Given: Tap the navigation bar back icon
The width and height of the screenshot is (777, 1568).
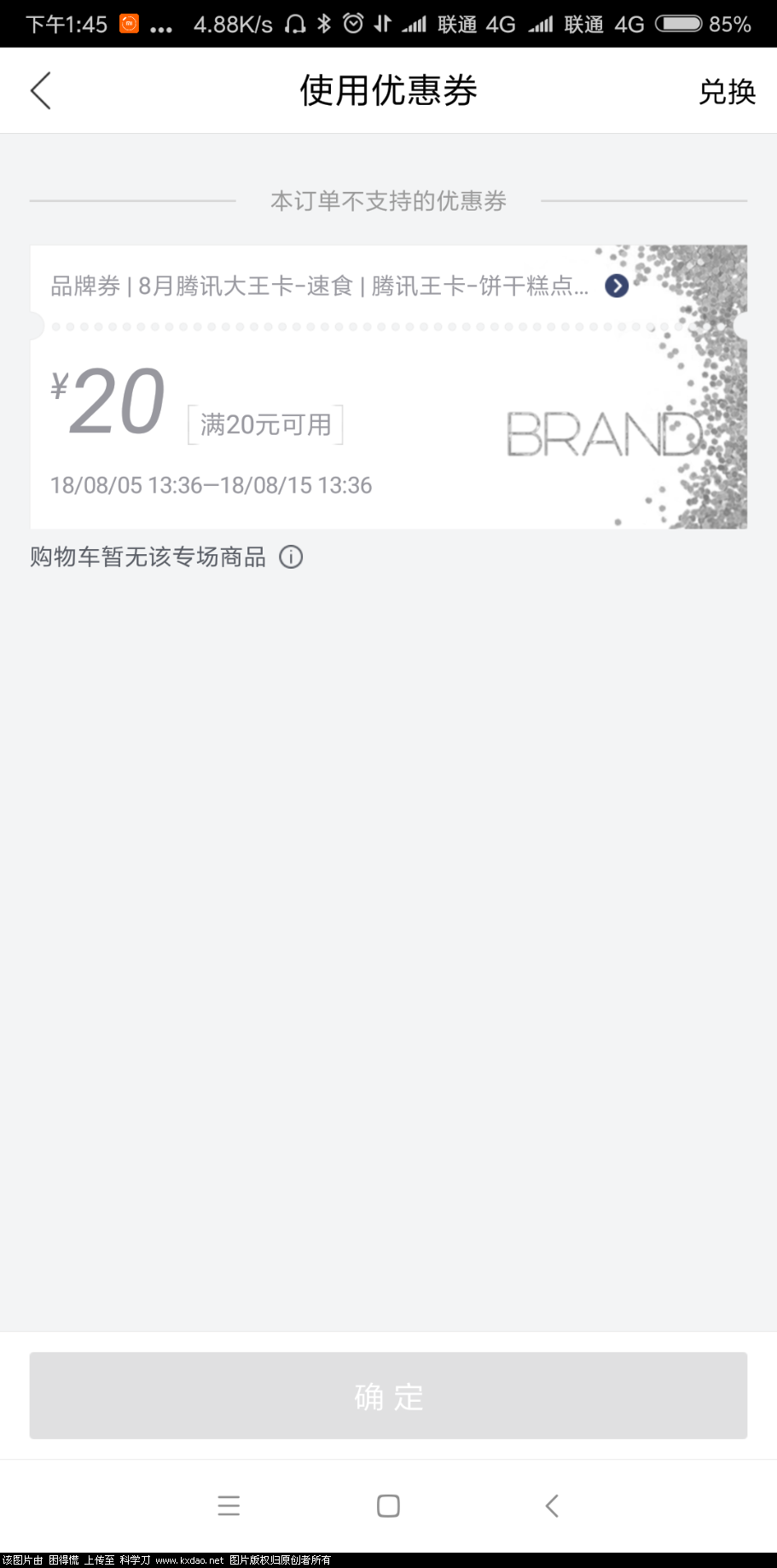Looking at the screenshot, I should [x=552, y=1505].
